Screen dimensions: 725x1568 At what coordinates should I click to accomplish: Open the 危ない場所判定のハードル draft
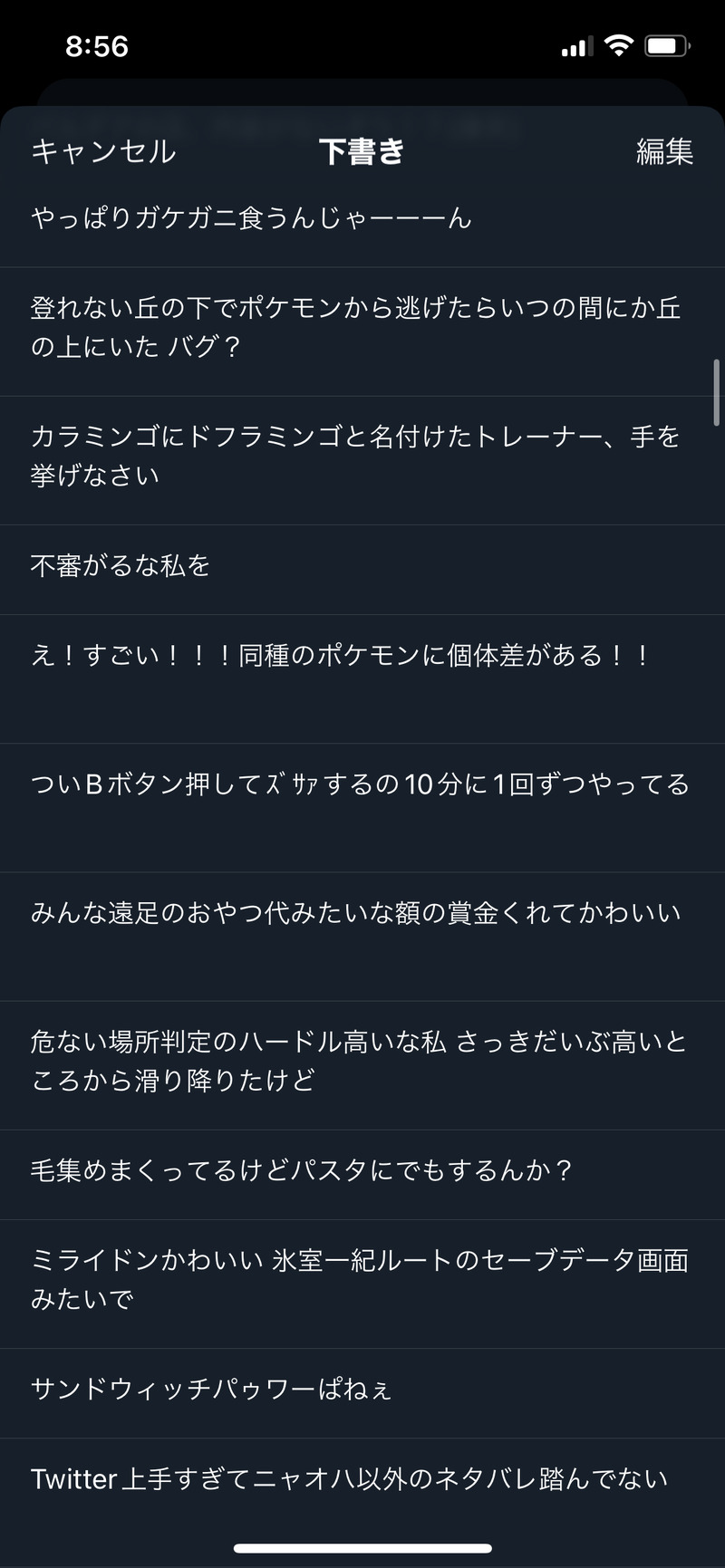[358, 1061]
